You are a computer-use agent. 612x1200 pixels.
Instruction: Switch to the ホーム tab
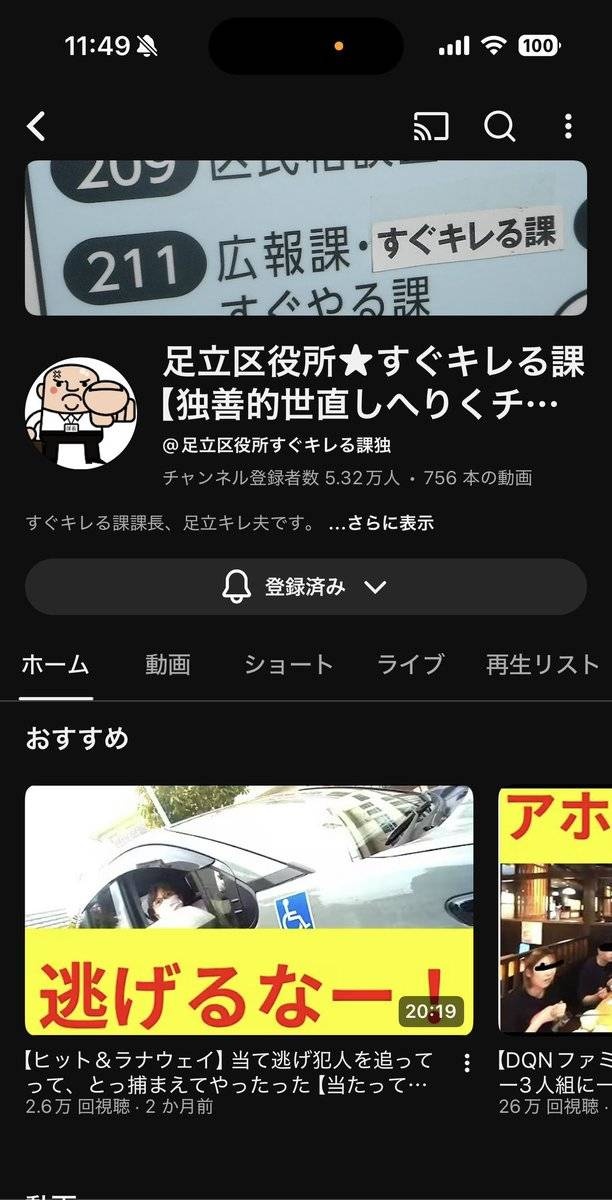[55, 665]
